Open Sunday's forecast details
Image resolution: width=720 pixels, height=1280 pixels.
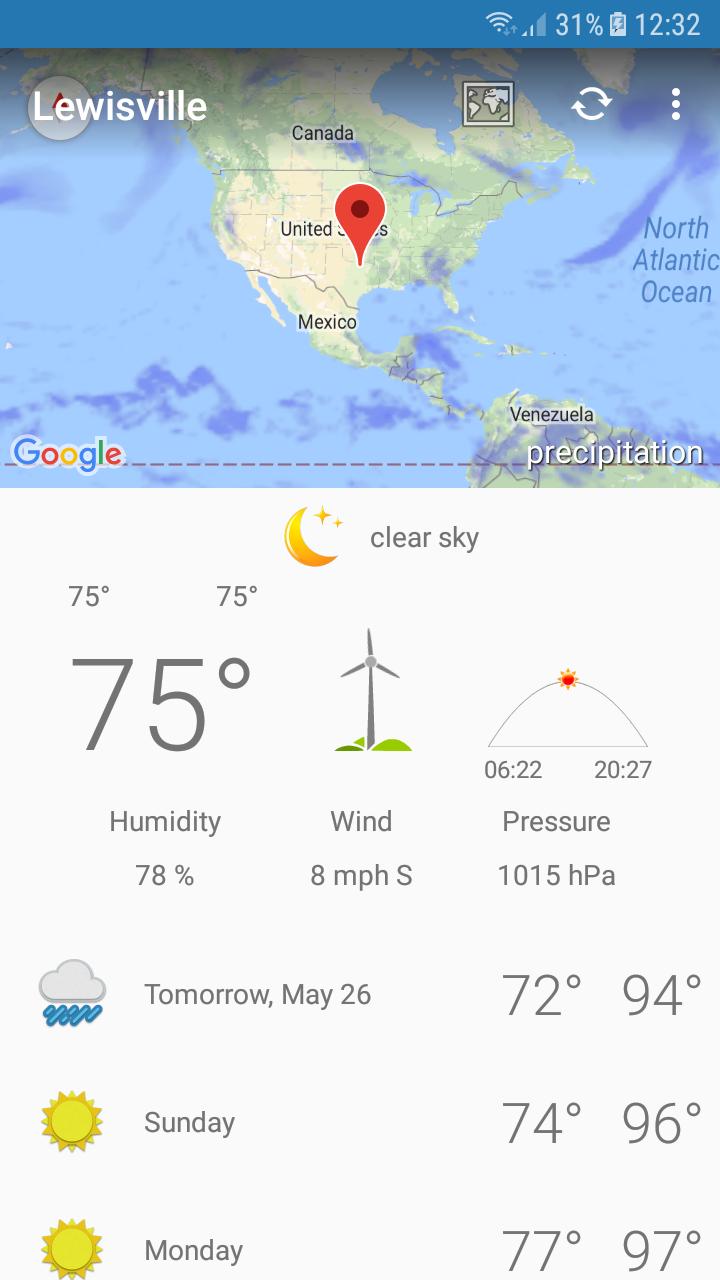tap(360, 1122)
